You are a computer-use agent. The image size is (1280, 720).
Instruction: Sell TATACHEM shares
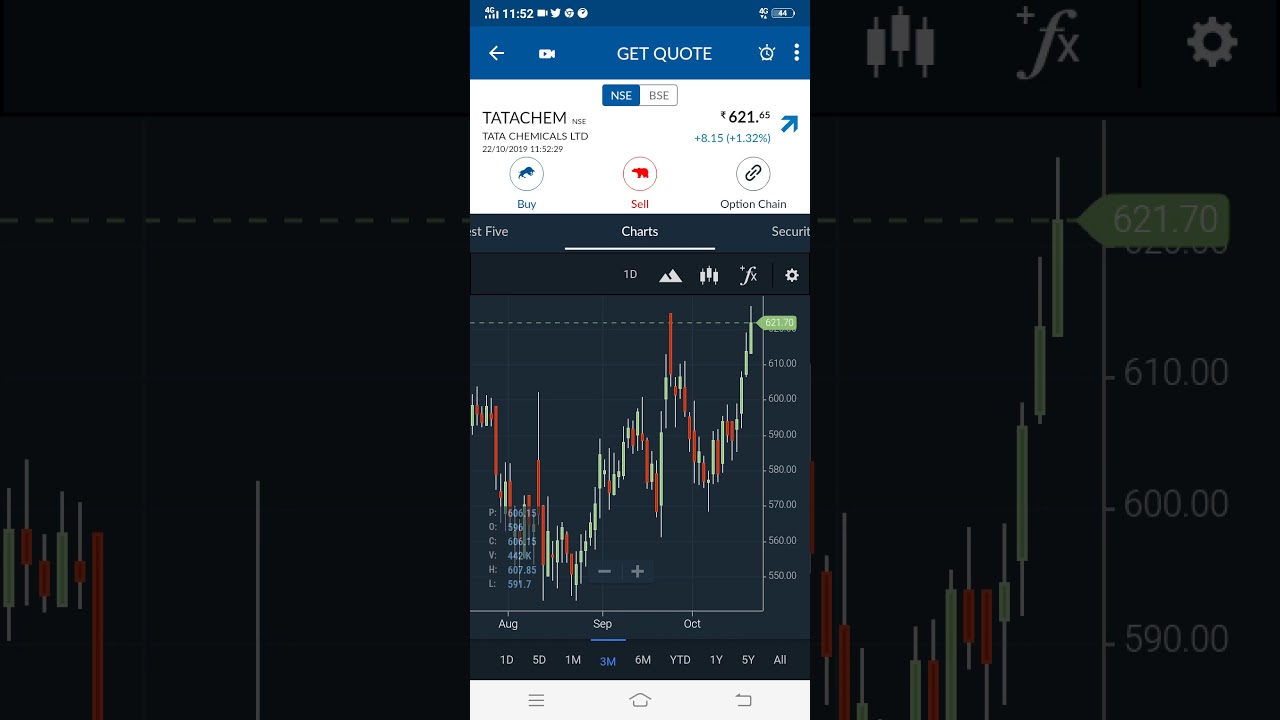coord(640,174)
